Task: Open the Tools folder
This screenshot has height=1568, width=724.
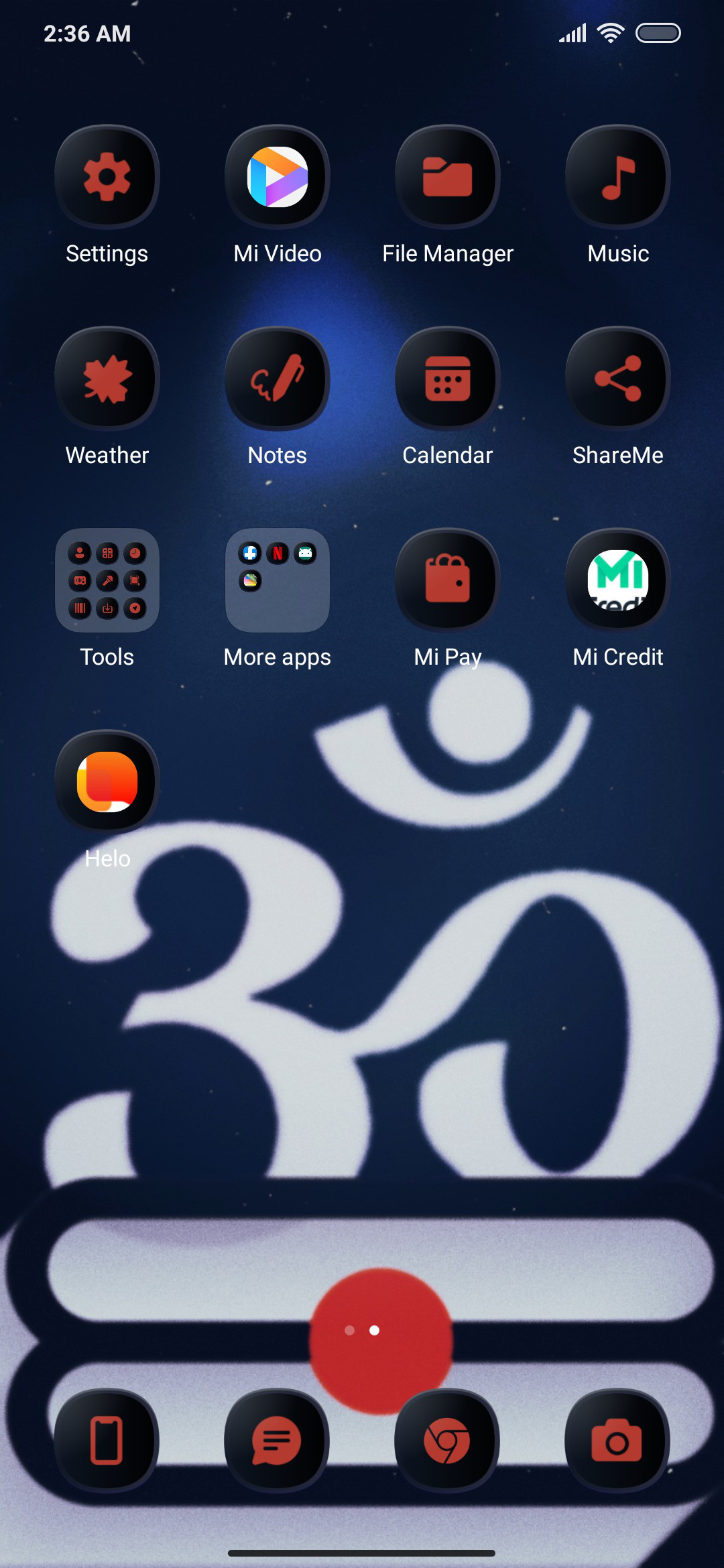Action: [x=107, y=580]
